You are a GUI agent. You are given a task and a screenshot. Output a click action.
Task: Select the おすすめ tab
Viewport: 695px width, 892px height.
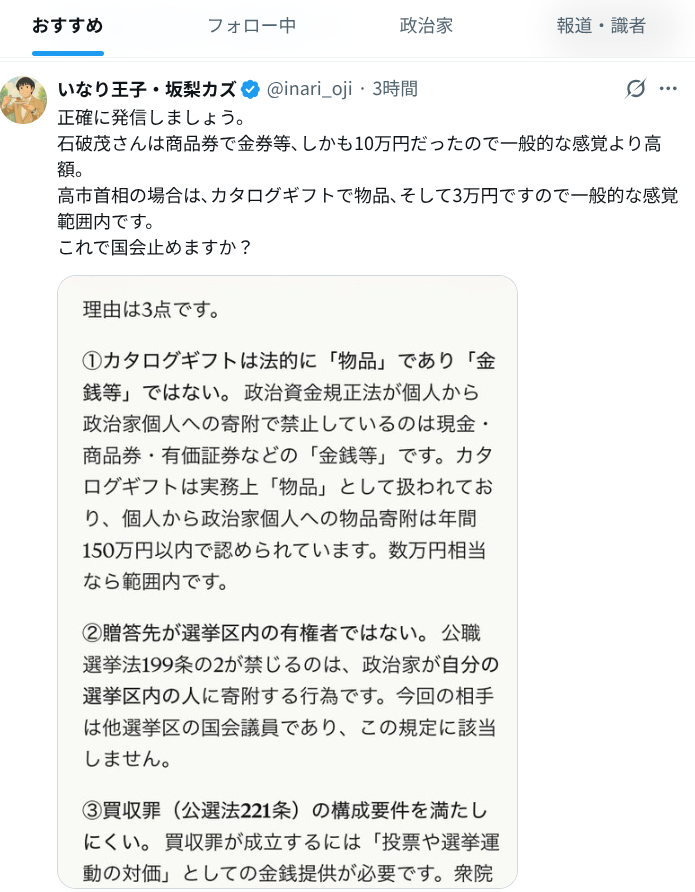[67, 26]
